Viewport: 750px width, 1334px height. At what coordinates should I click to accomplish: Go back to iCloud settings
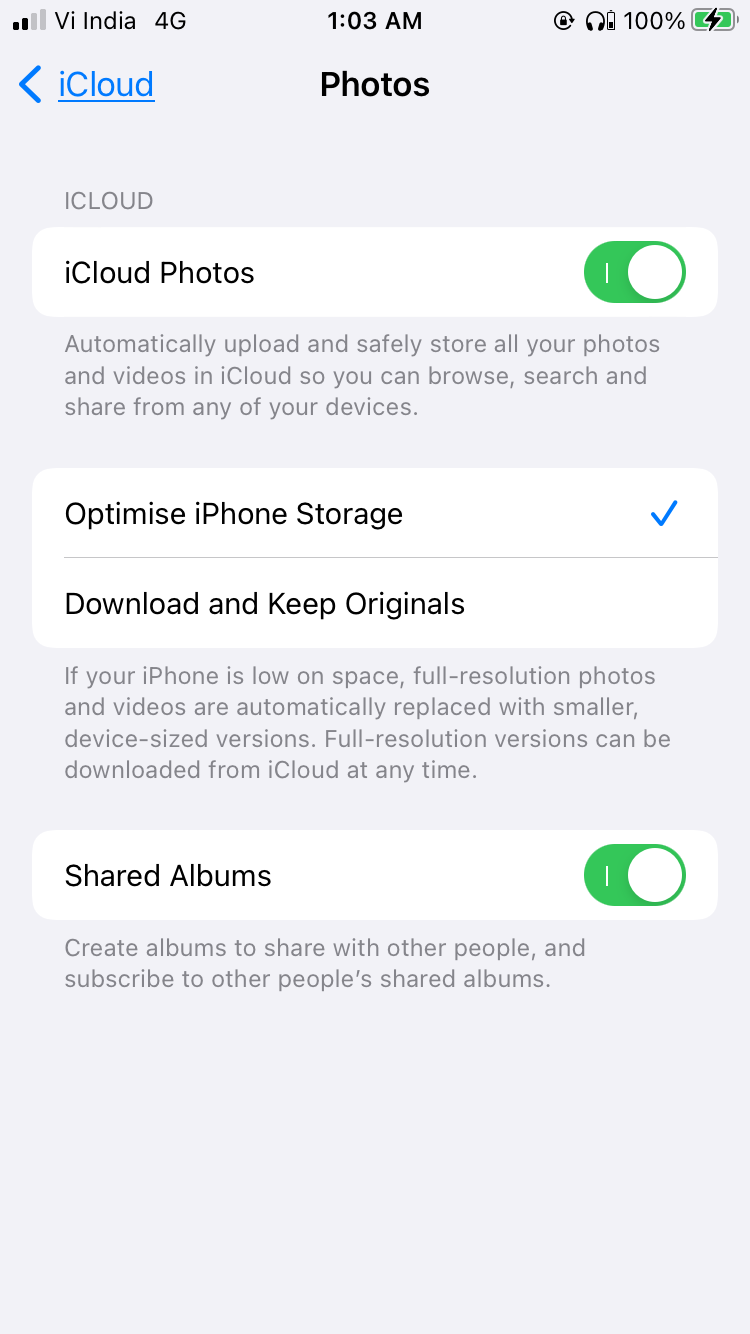click(x=87, y=85)
